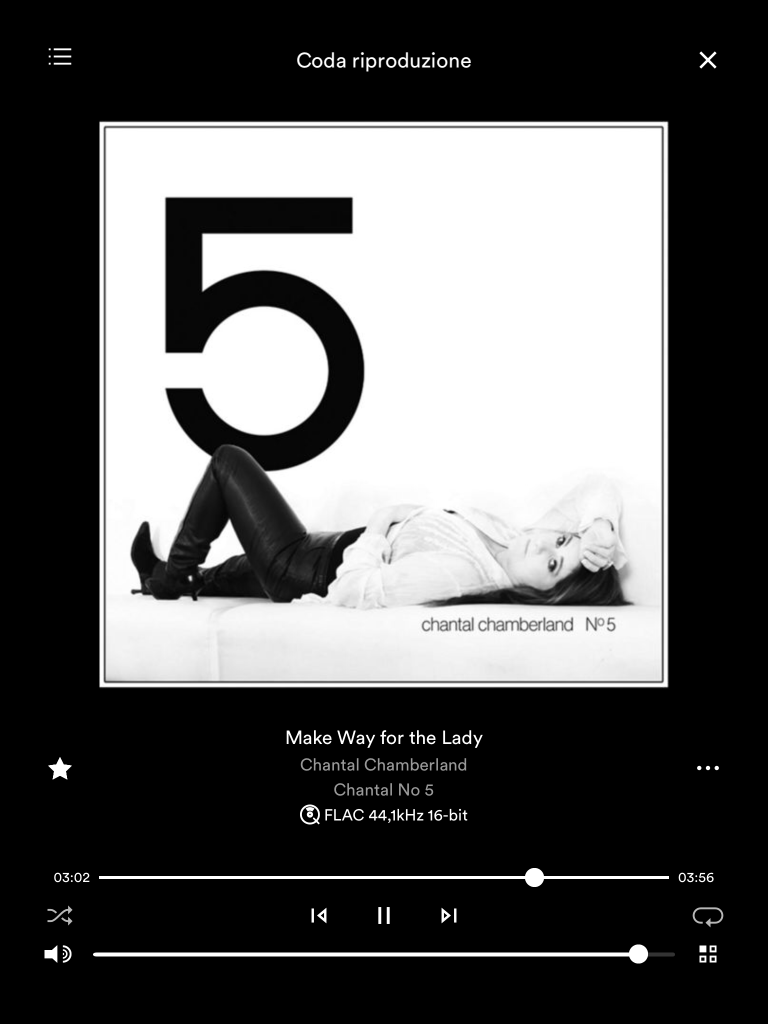The image size is (768, 1024).
Task: Skip to the previous track
Action: (x=319, y=915)
